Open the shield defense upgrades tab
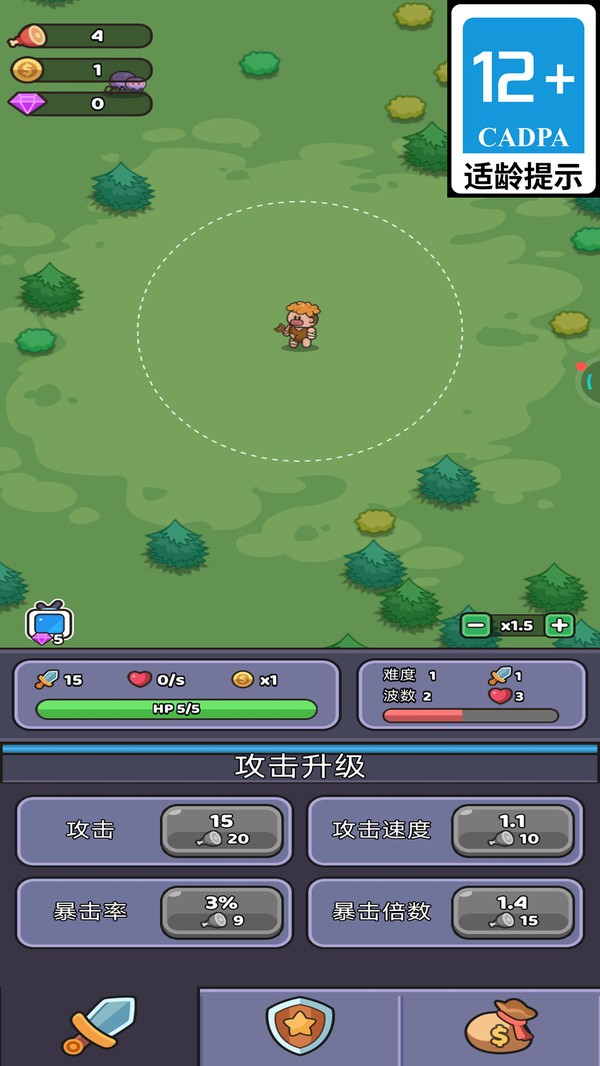 pos(299,1026)
